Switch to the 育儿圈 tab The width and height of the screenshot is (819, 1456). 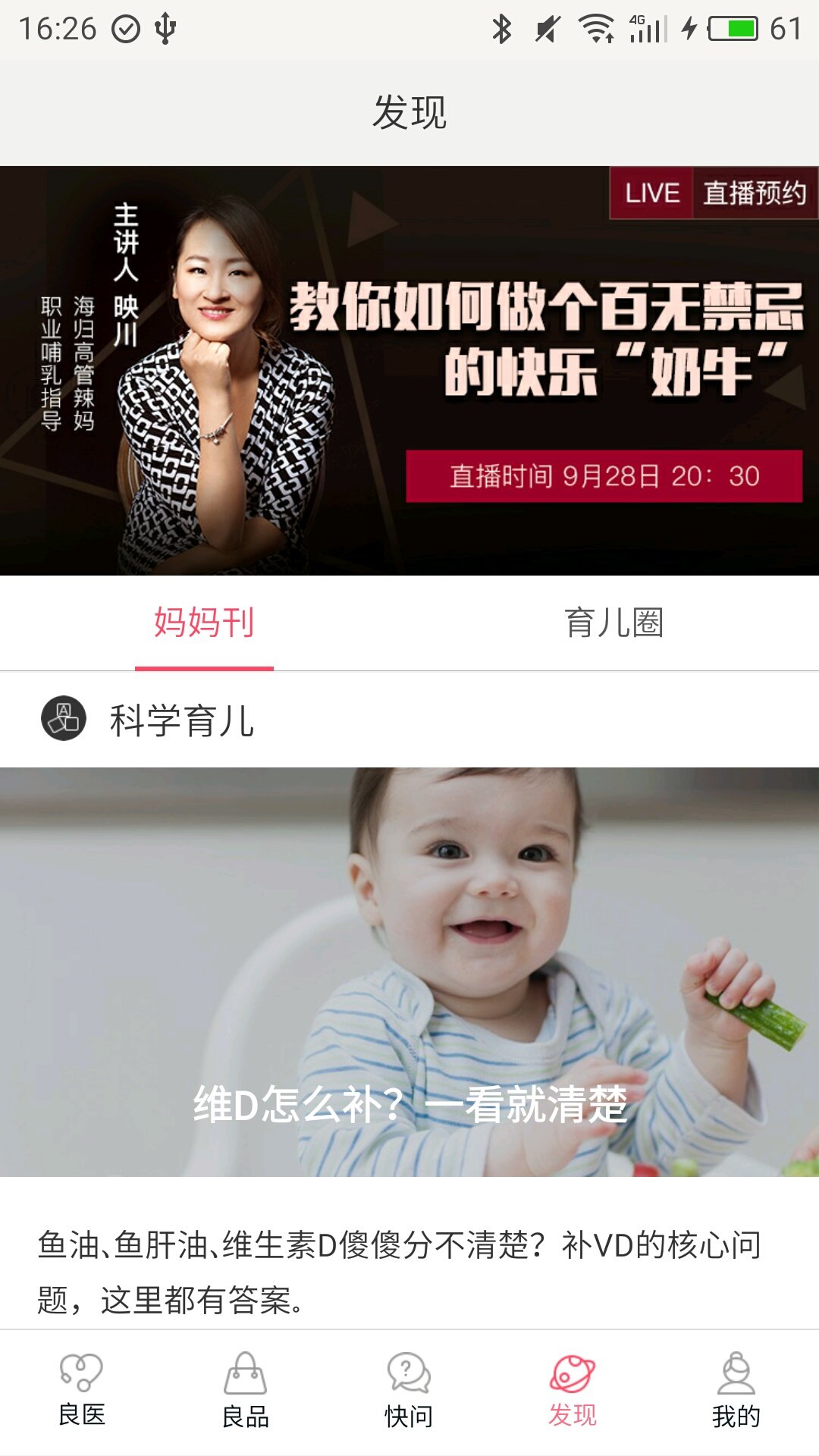tap(613, 623)
